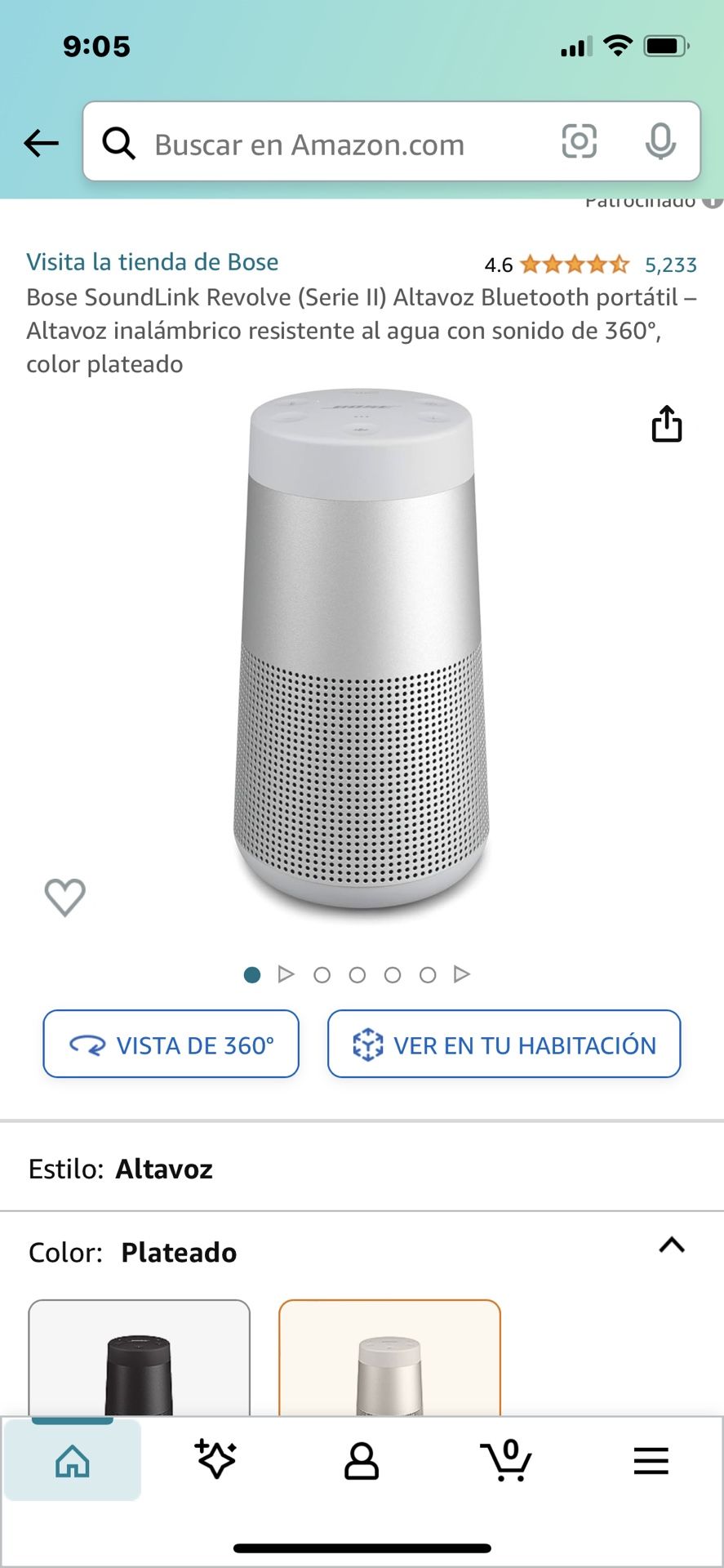This screenshot has width=724, height=1568.
Task: Open the Home tab in bottom navigation
Action: (x=72, y=1462)
